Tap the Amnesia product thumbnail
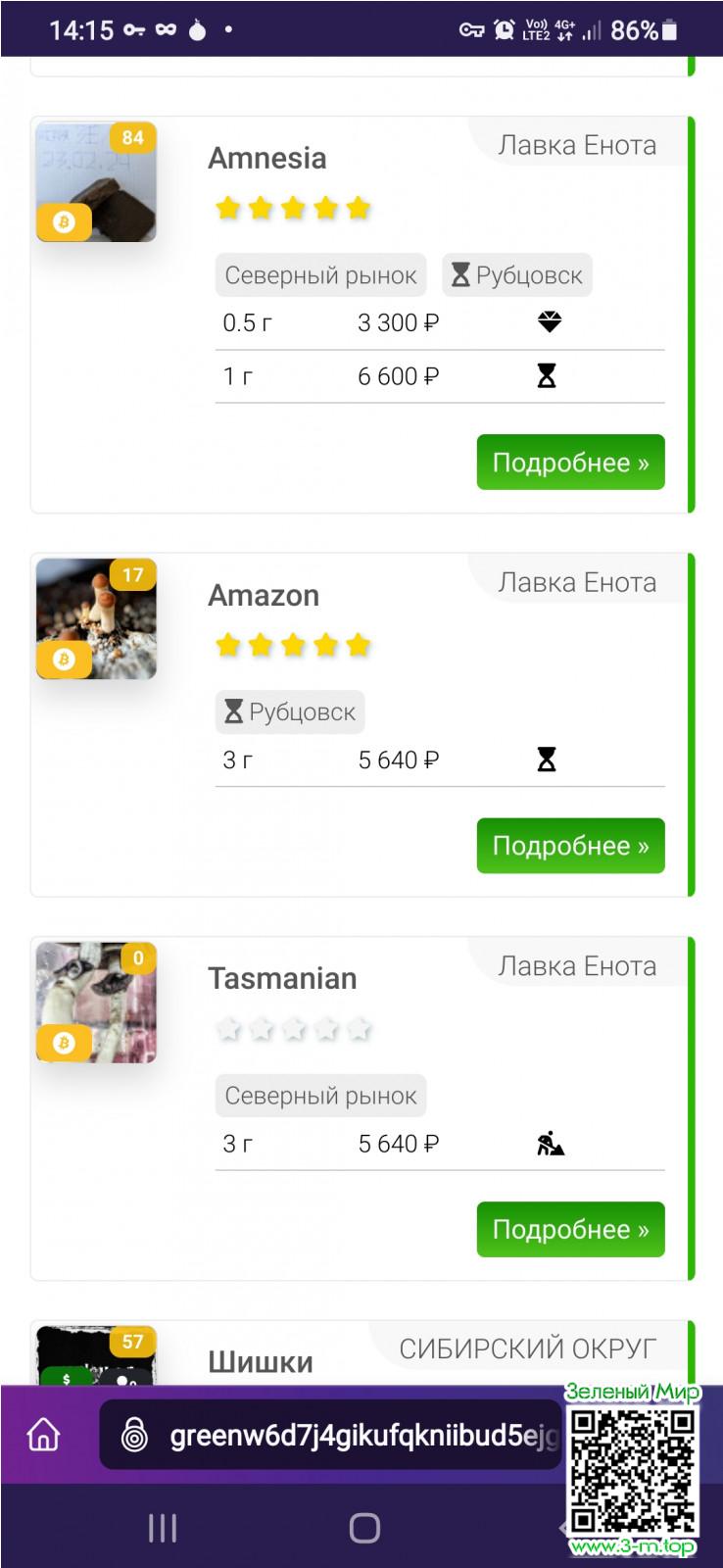723x1568 pixels. (96, 181)
